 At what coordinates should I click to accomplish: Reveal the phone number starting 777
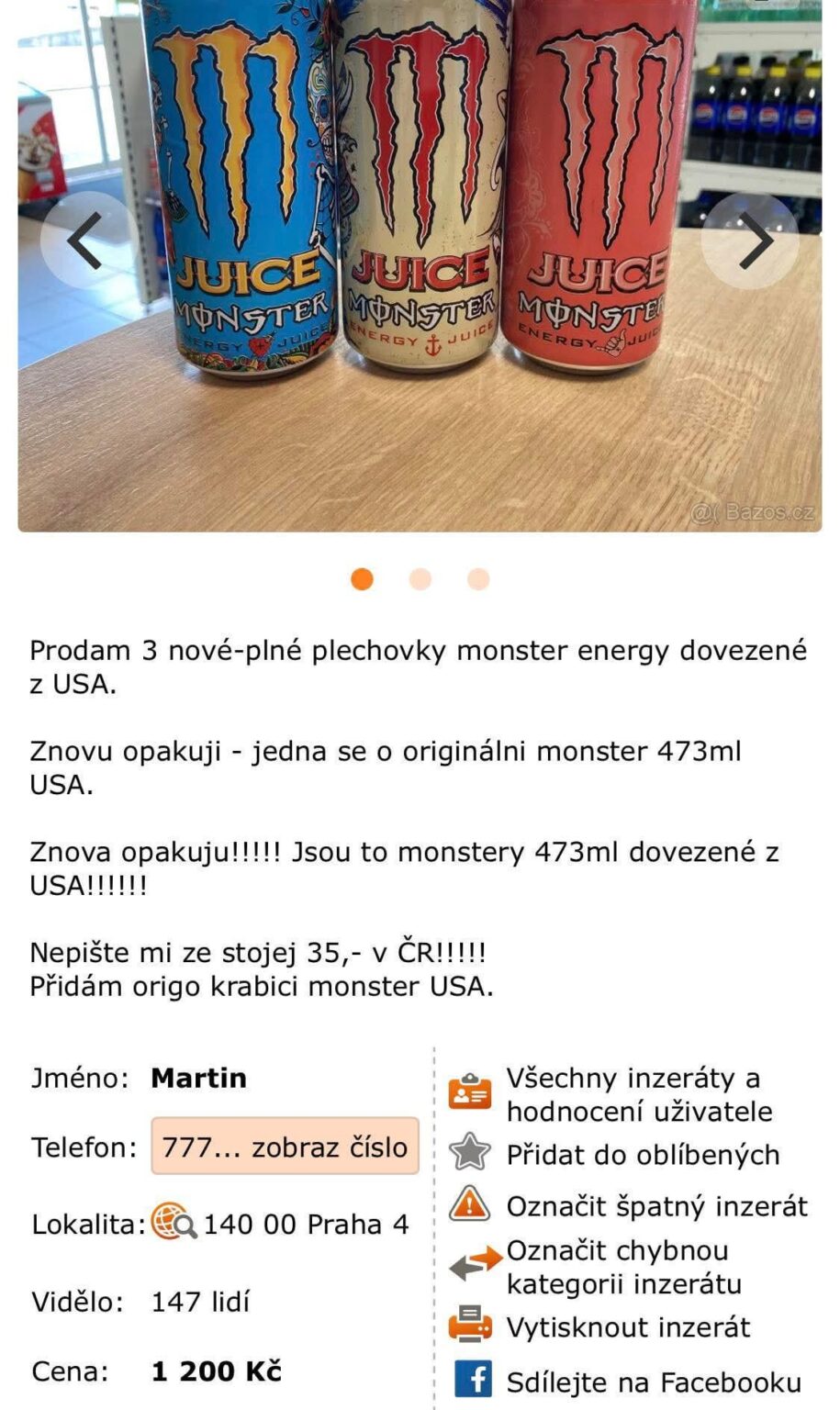[x=284, y=1146]
